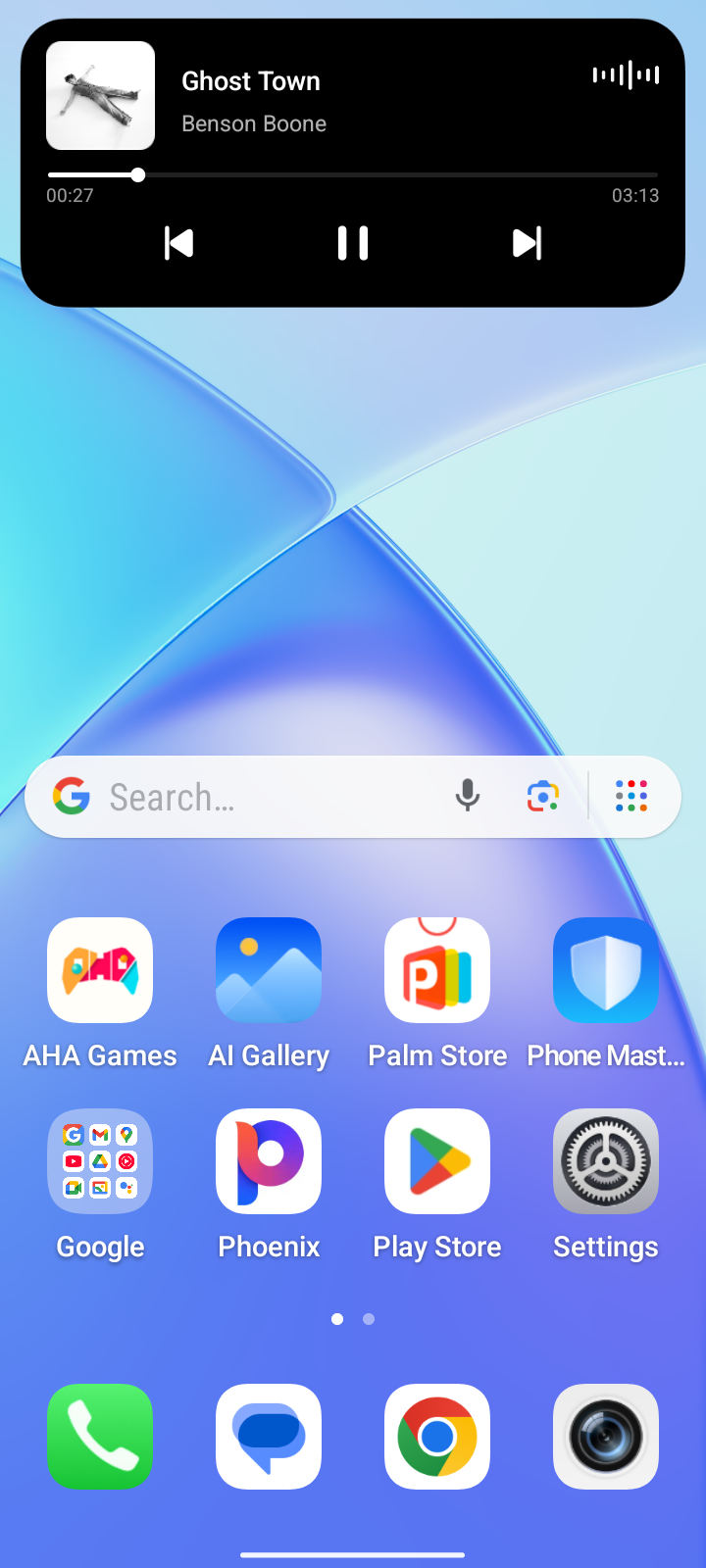Expand the Google apps folder
Screen dimensions: 706x1568
coord(100,1161)
